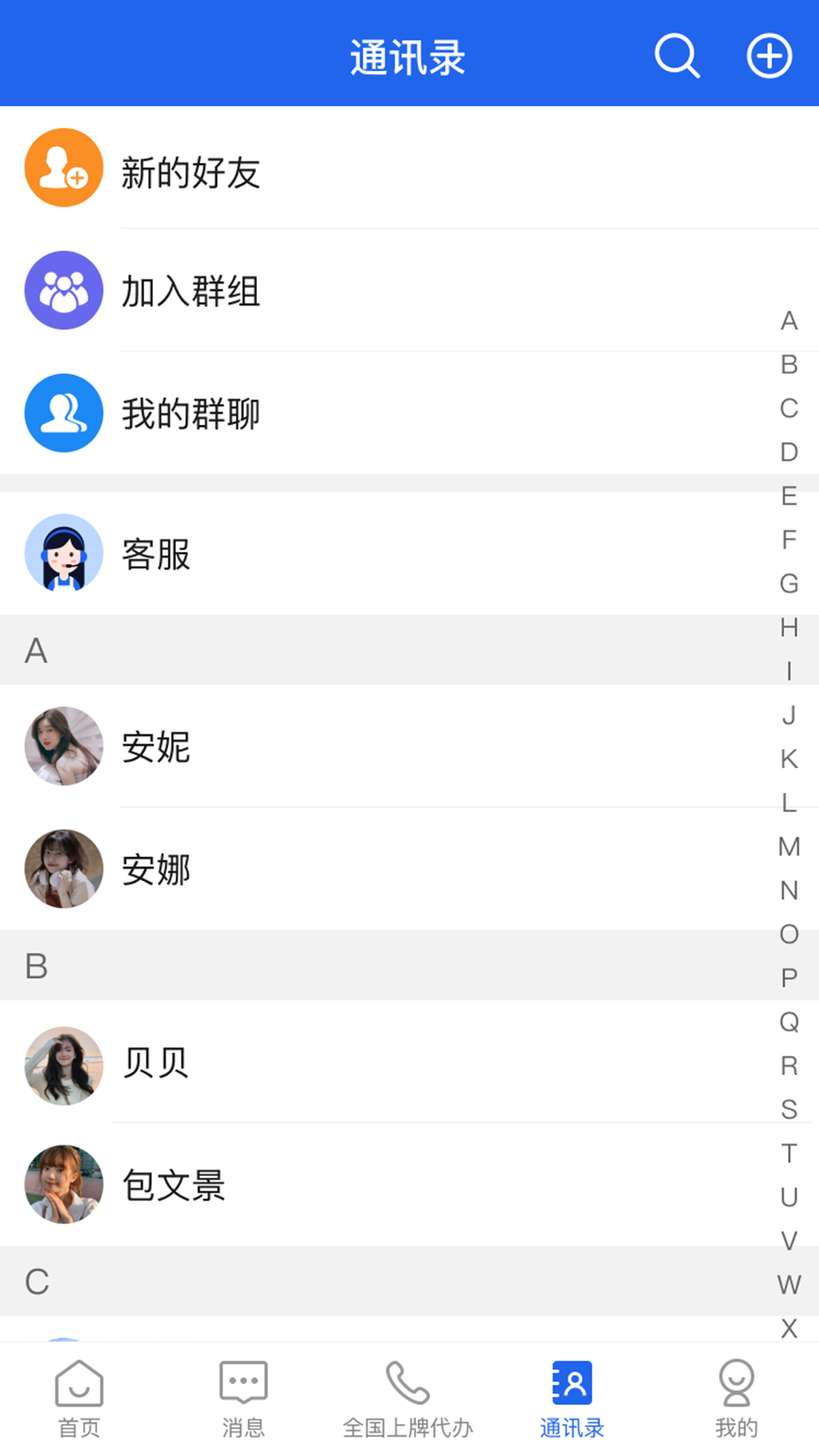Jump to letter W in the index
Screen dimensions: 819x1456
coord(789,1285)
